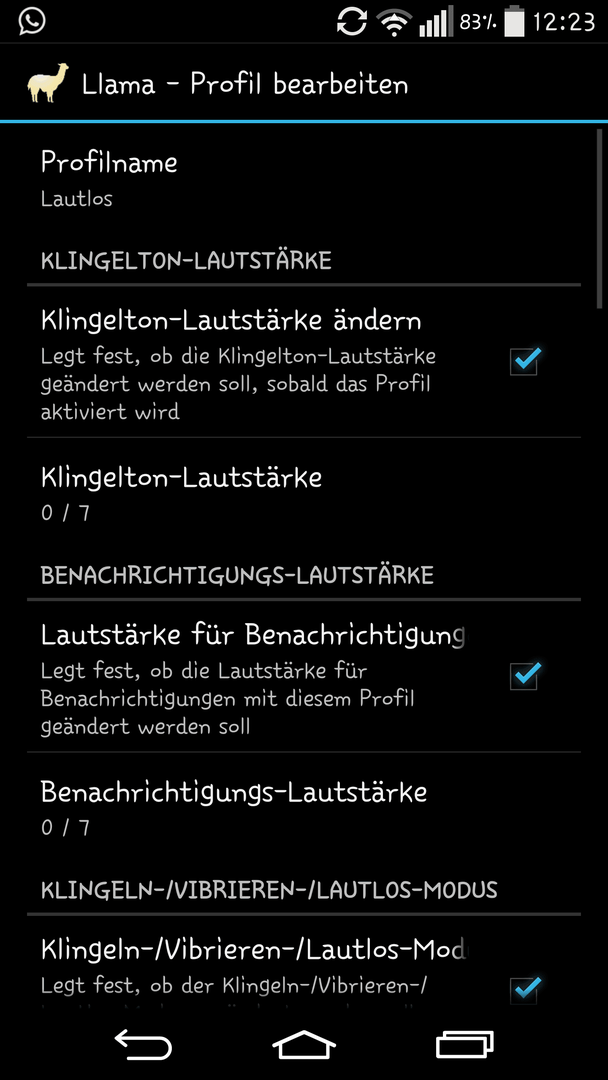The image size is (608, 1080).
Task: Open Klingelton-Lautstärke 0 / 7 setting
Action: click(304, 494)
